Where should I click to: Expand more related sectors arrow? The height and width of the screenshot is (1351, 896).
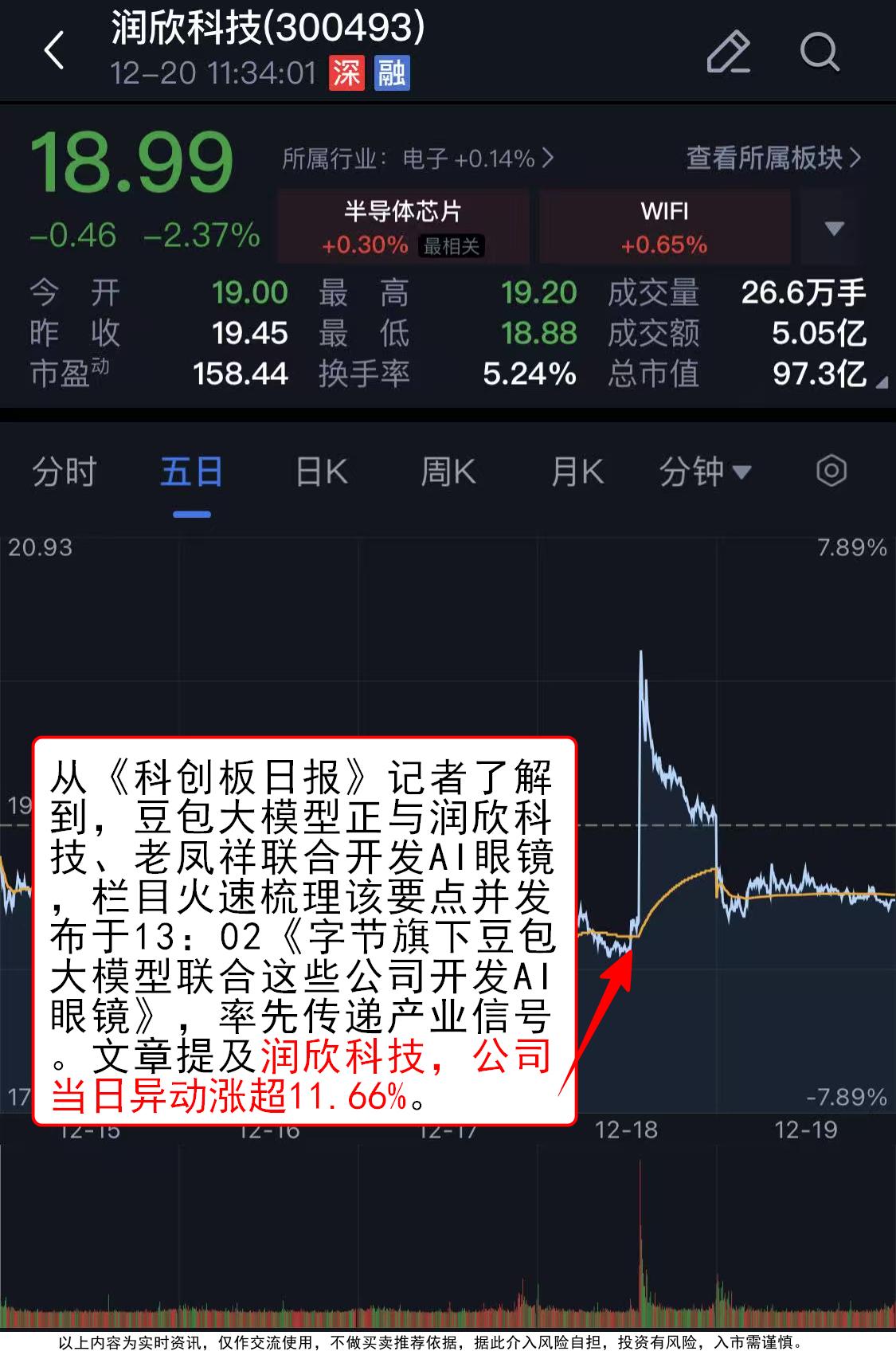coord(834,229)
